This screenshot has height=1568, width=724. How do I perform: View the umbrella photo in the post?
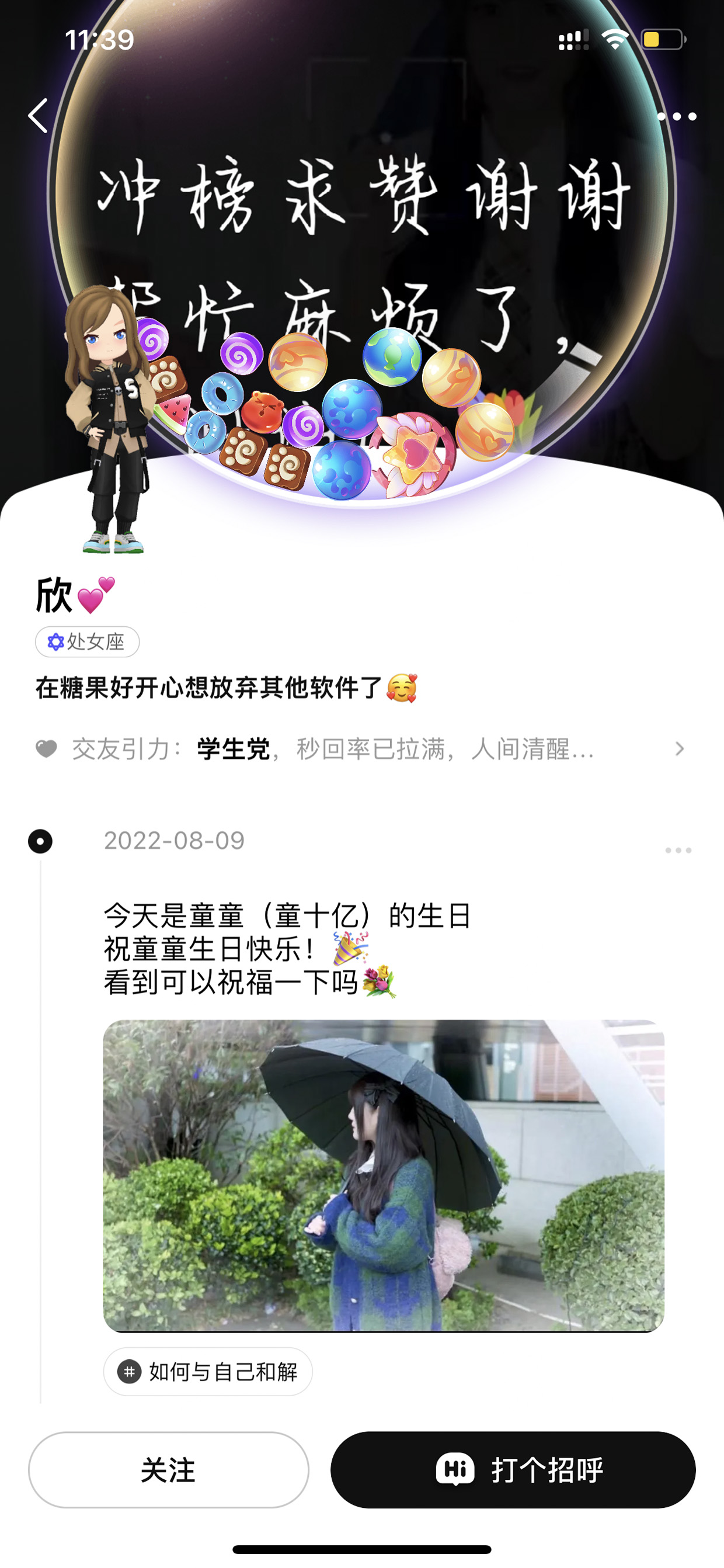(x=384, y=1175)
